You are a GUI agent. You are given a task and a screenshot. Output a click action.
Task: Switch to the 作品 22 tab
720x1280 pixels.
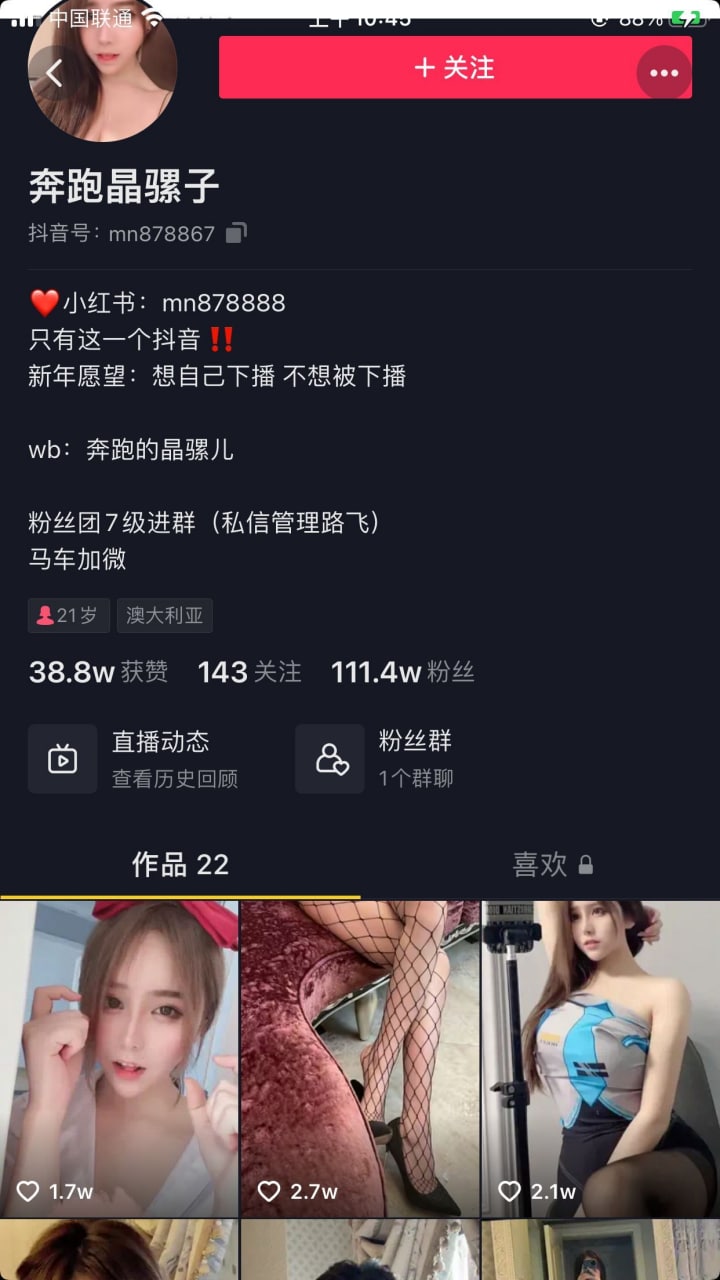coord(180,864)
